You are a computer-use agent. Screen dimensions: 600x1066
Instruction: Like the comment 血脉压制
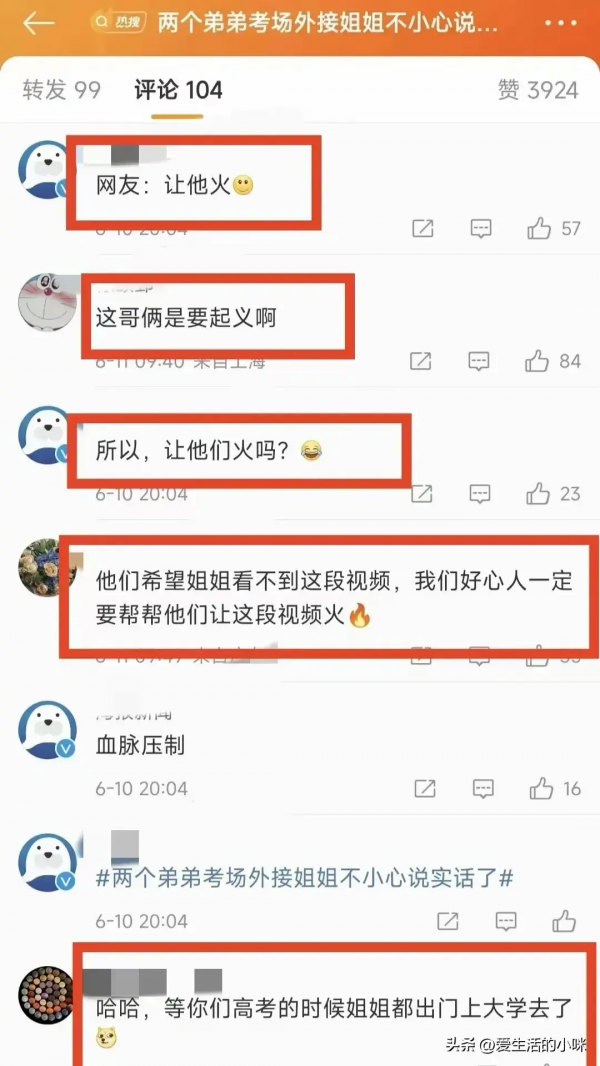pyautogui.click(x=541, y=789)
